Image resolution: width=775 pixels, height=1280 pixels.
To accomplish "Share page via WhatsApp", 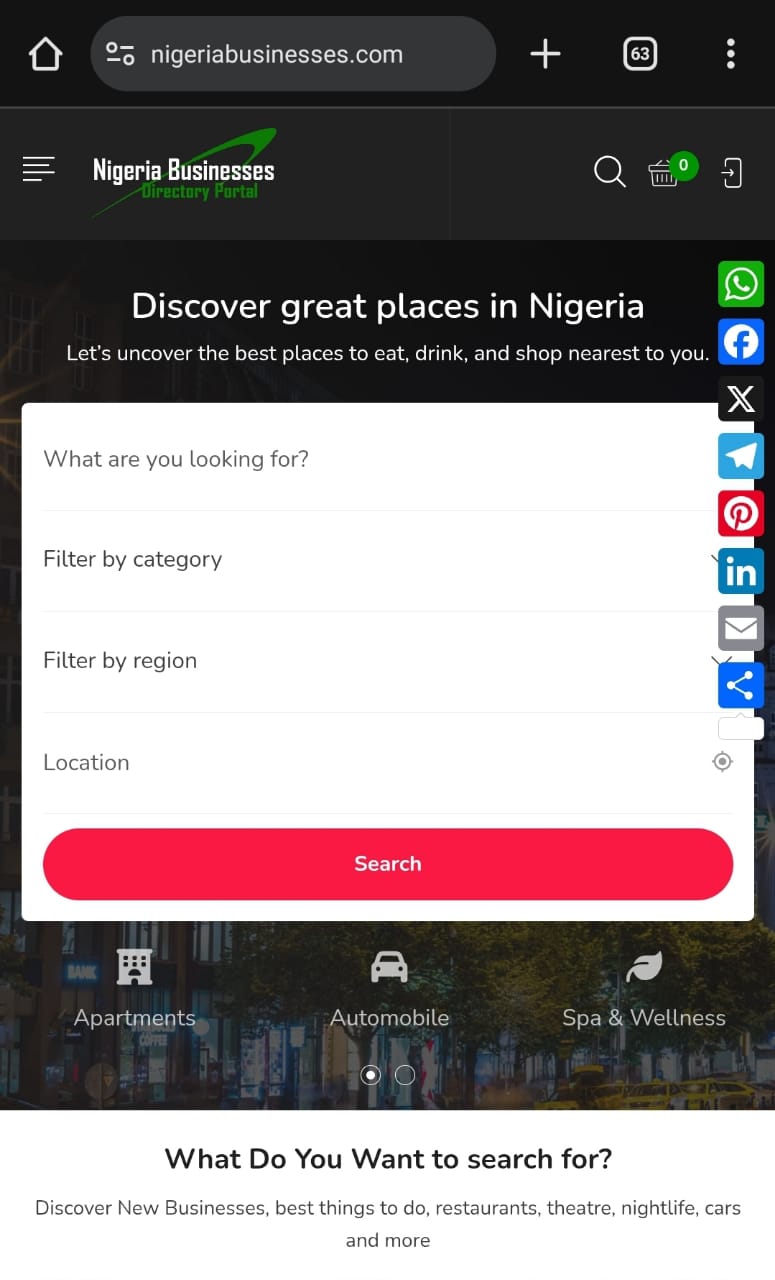I will tap(741, 284).
